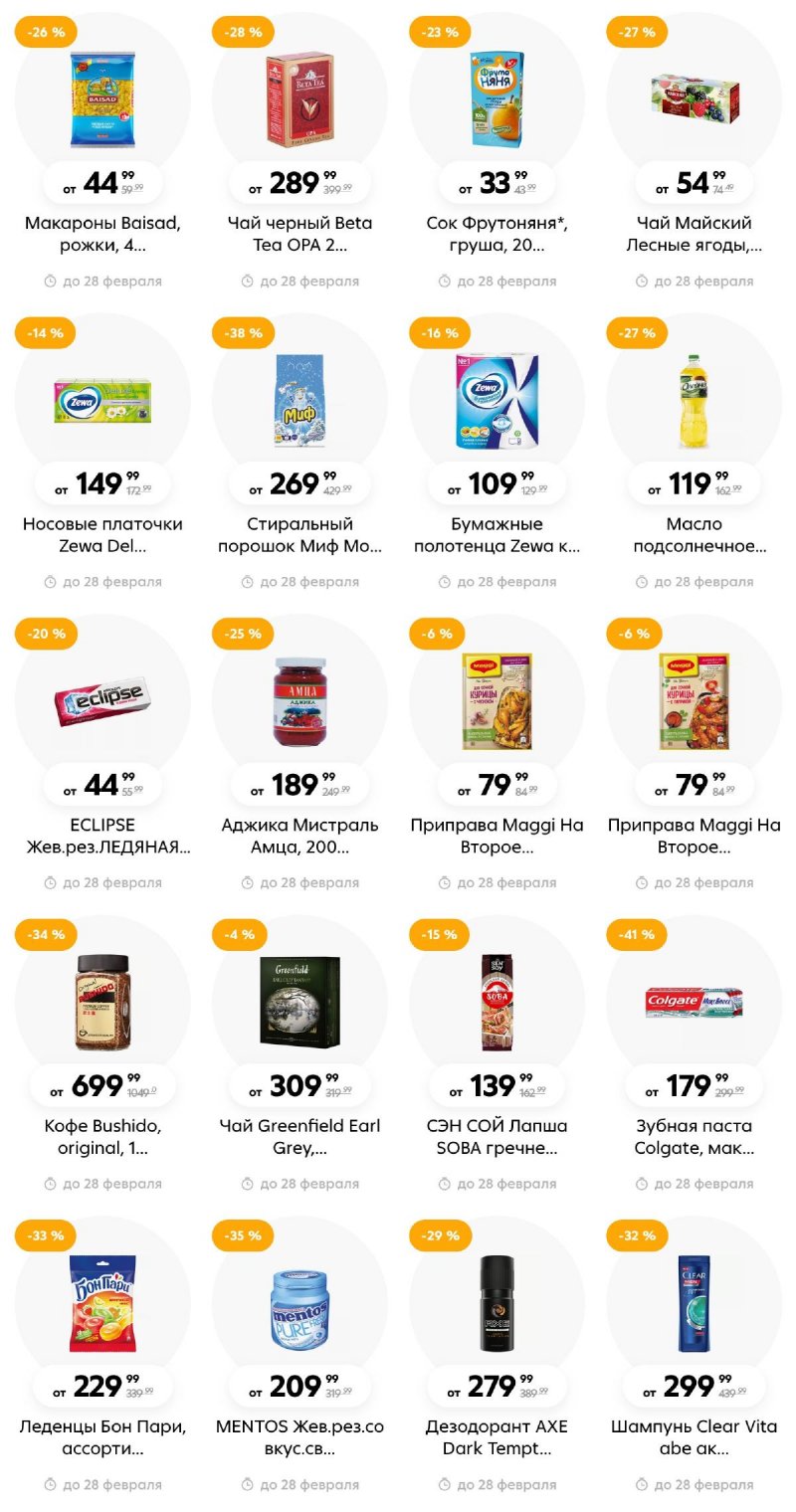The width and height of the screenshot is (796, 1512).
Task: Select the Носовые платочки Zewa product
Action: pyautogui.click(x=101, y=401)
